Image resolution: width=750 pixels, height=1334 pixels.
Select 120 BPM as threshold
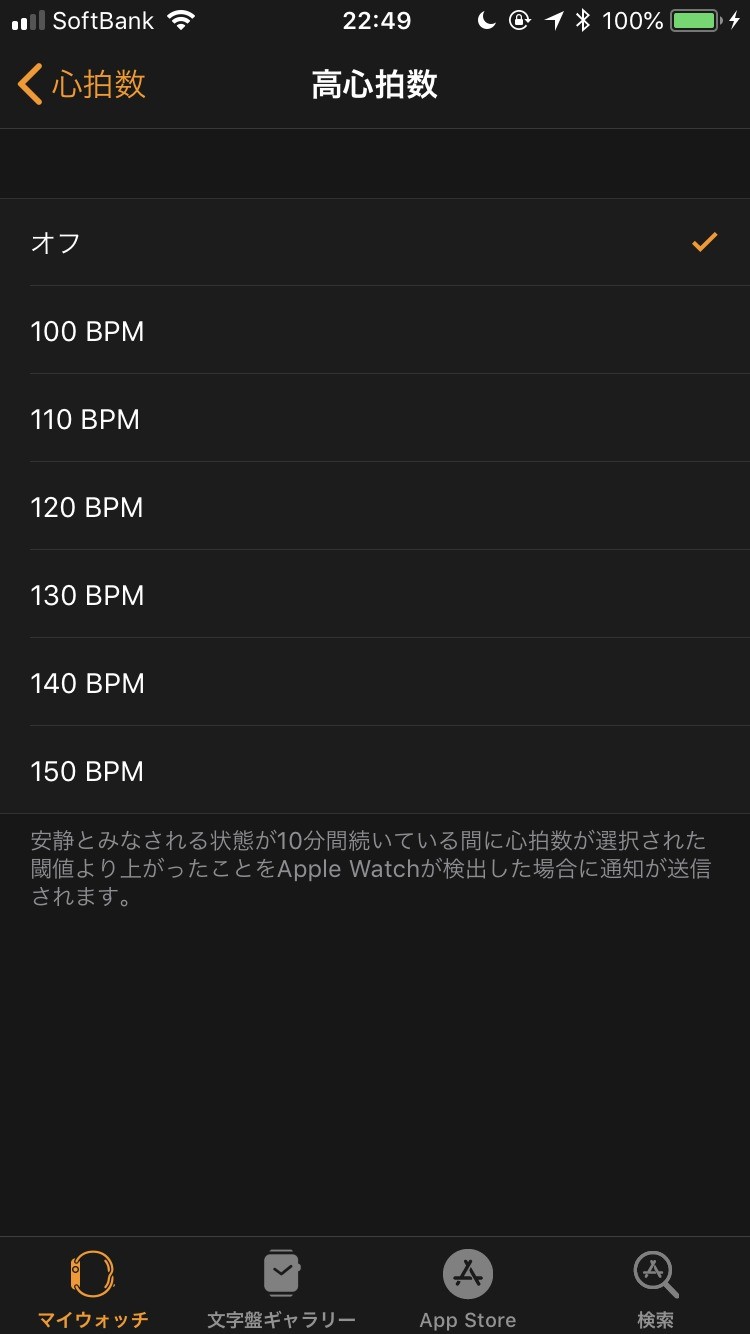375,506
